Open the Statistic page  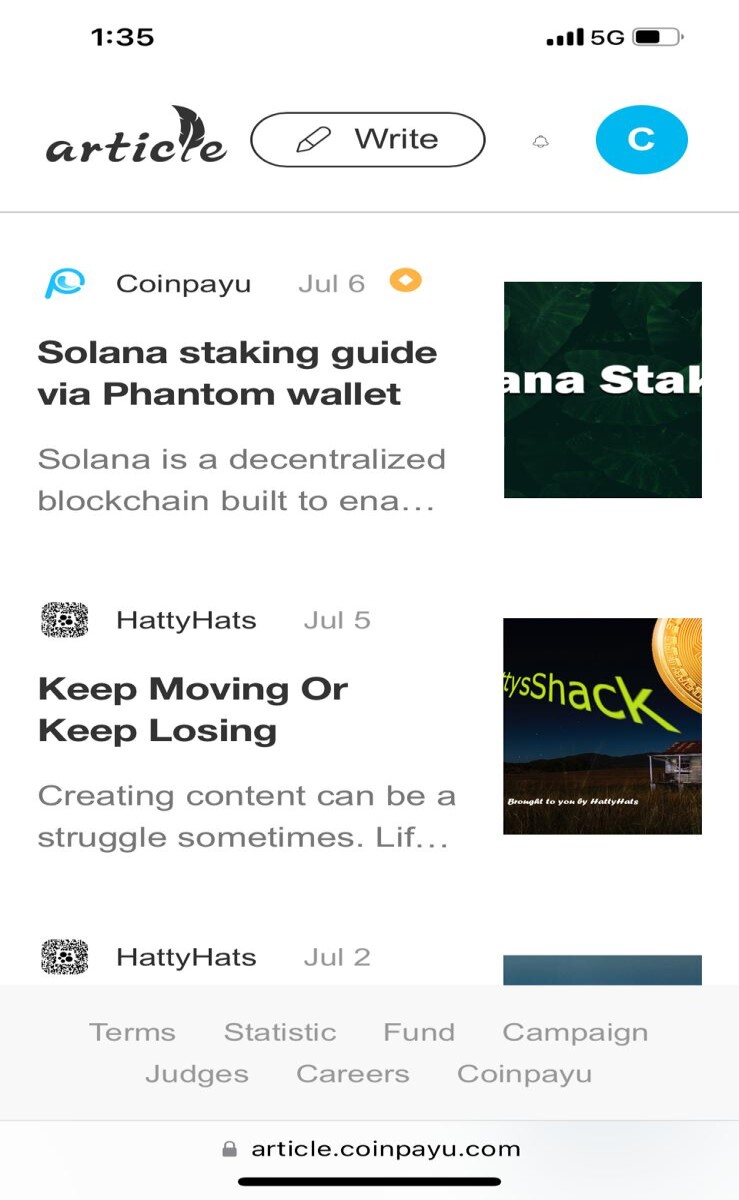(280, 1032)
